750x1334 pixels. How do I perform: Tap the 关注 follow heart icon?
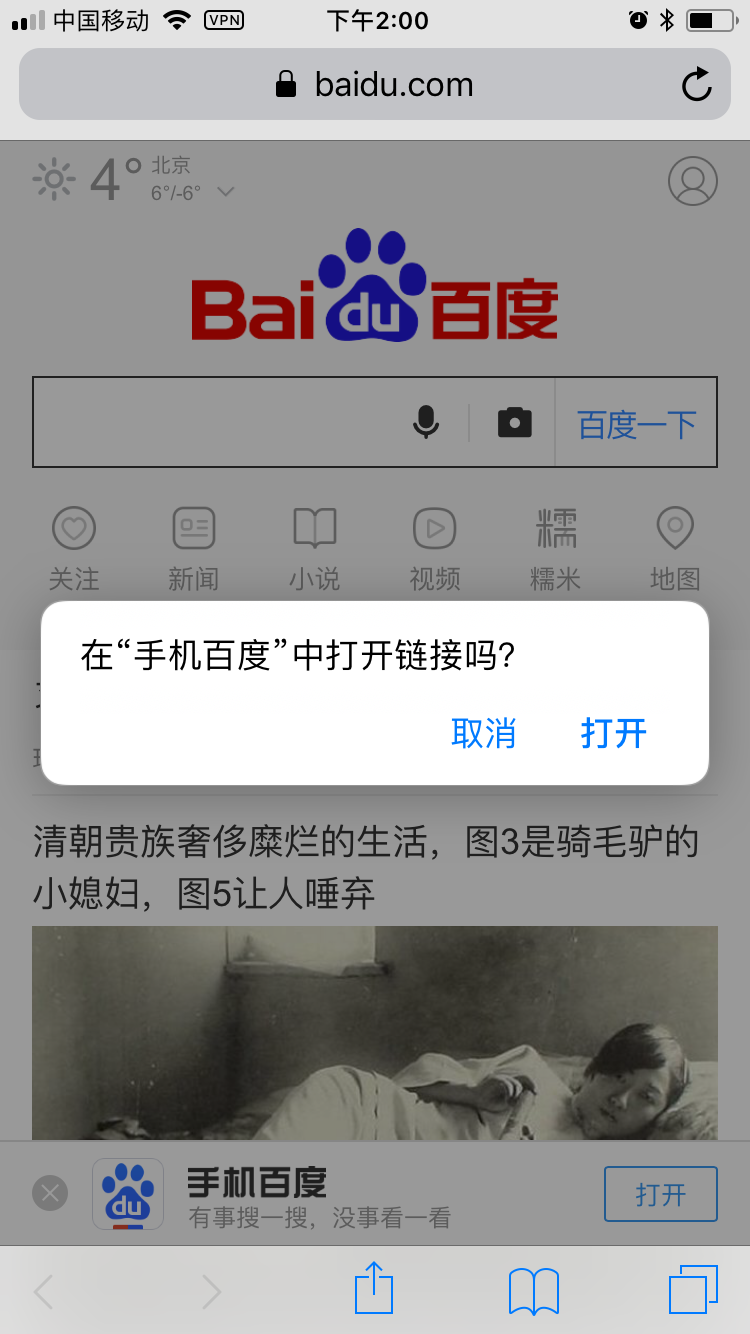(74, 527)
